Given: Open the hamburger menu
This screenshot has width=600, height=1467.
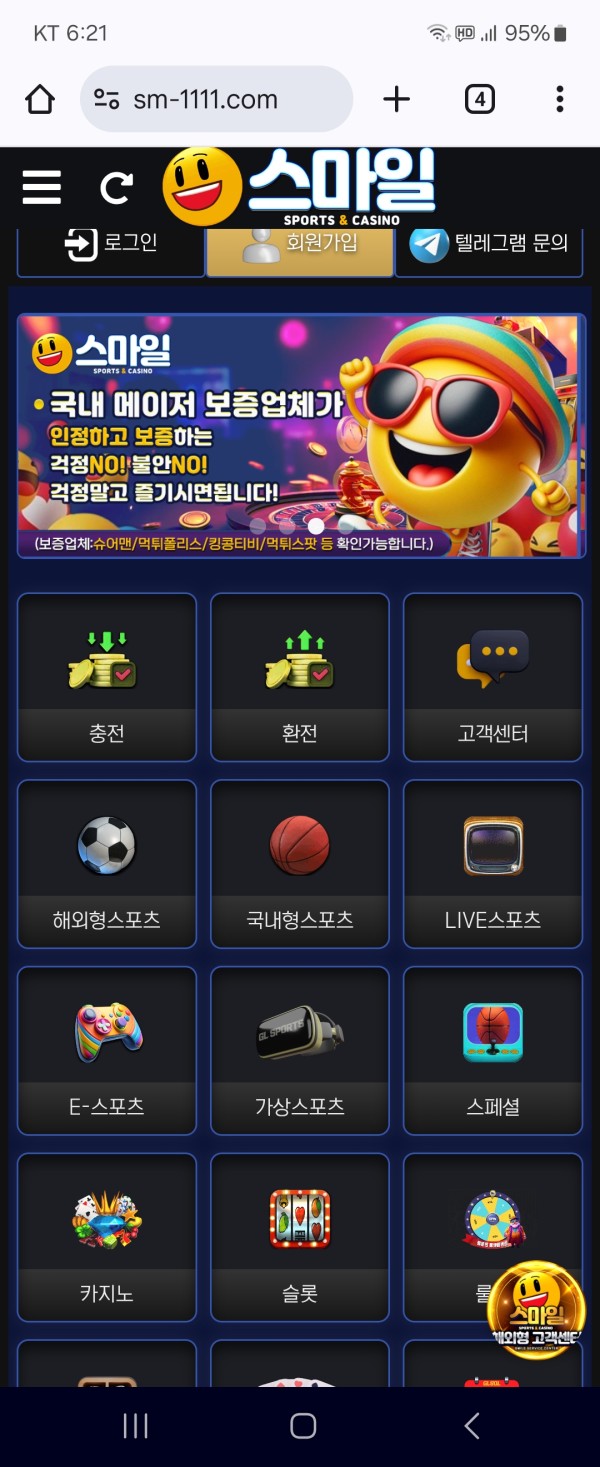Looking at the screenshot, I should point(41,186).
